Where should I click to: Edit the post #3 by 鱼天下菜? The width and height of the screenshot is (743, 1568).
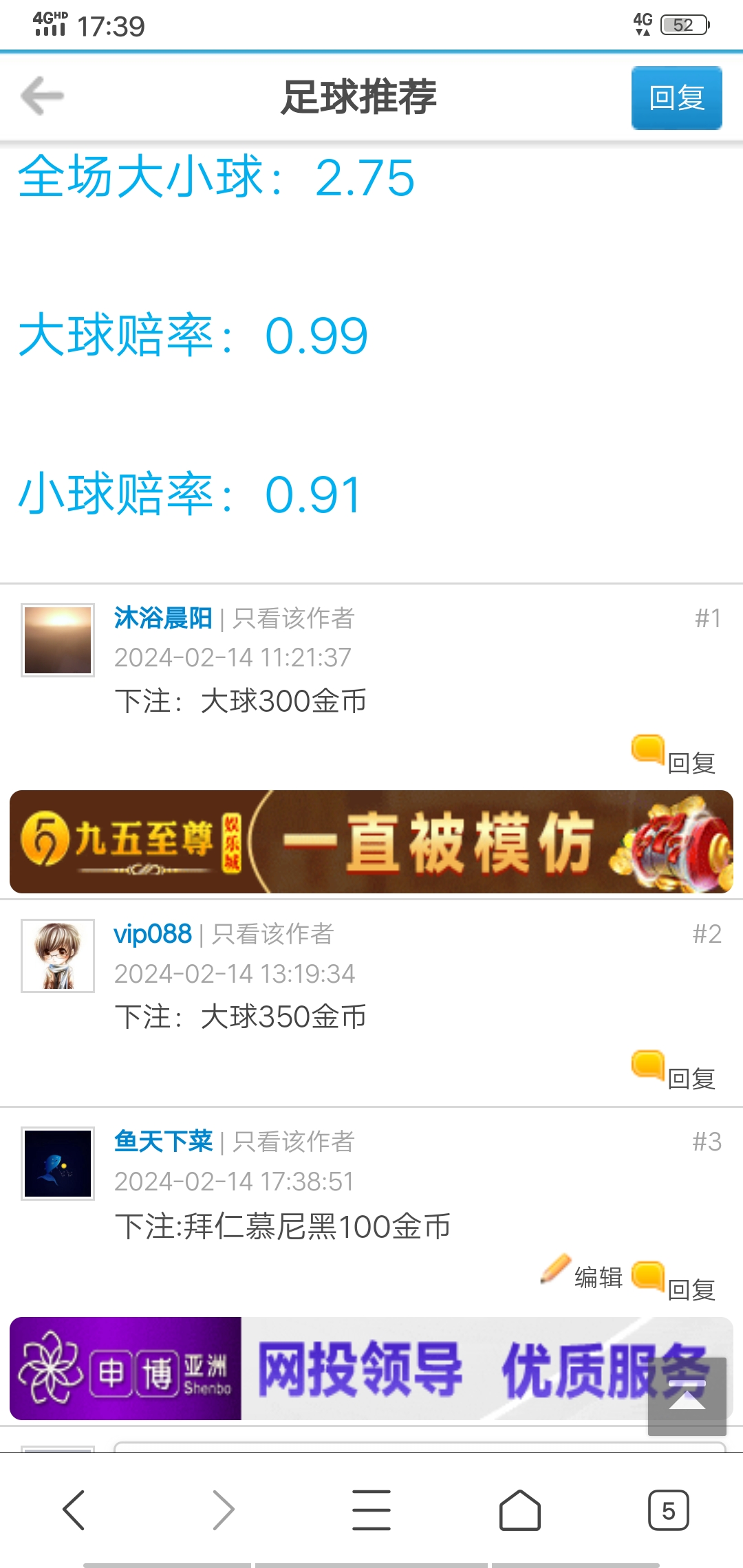point(583,1276)
